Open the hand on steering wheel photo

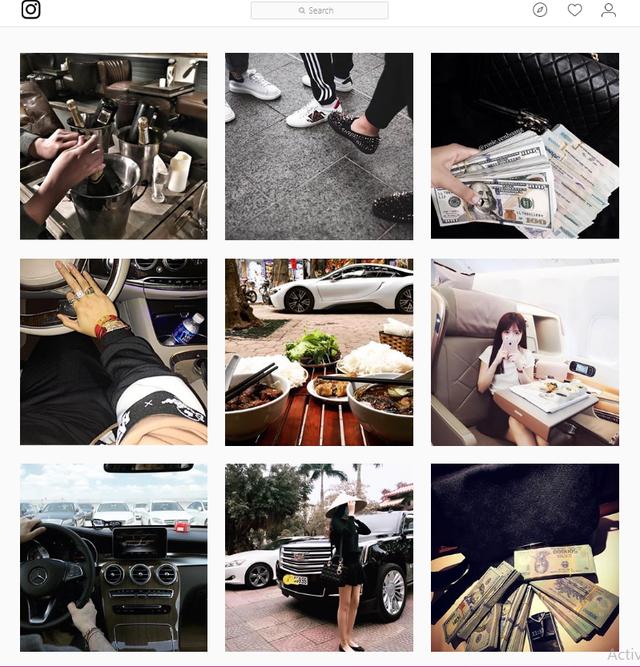click(114, 352)
